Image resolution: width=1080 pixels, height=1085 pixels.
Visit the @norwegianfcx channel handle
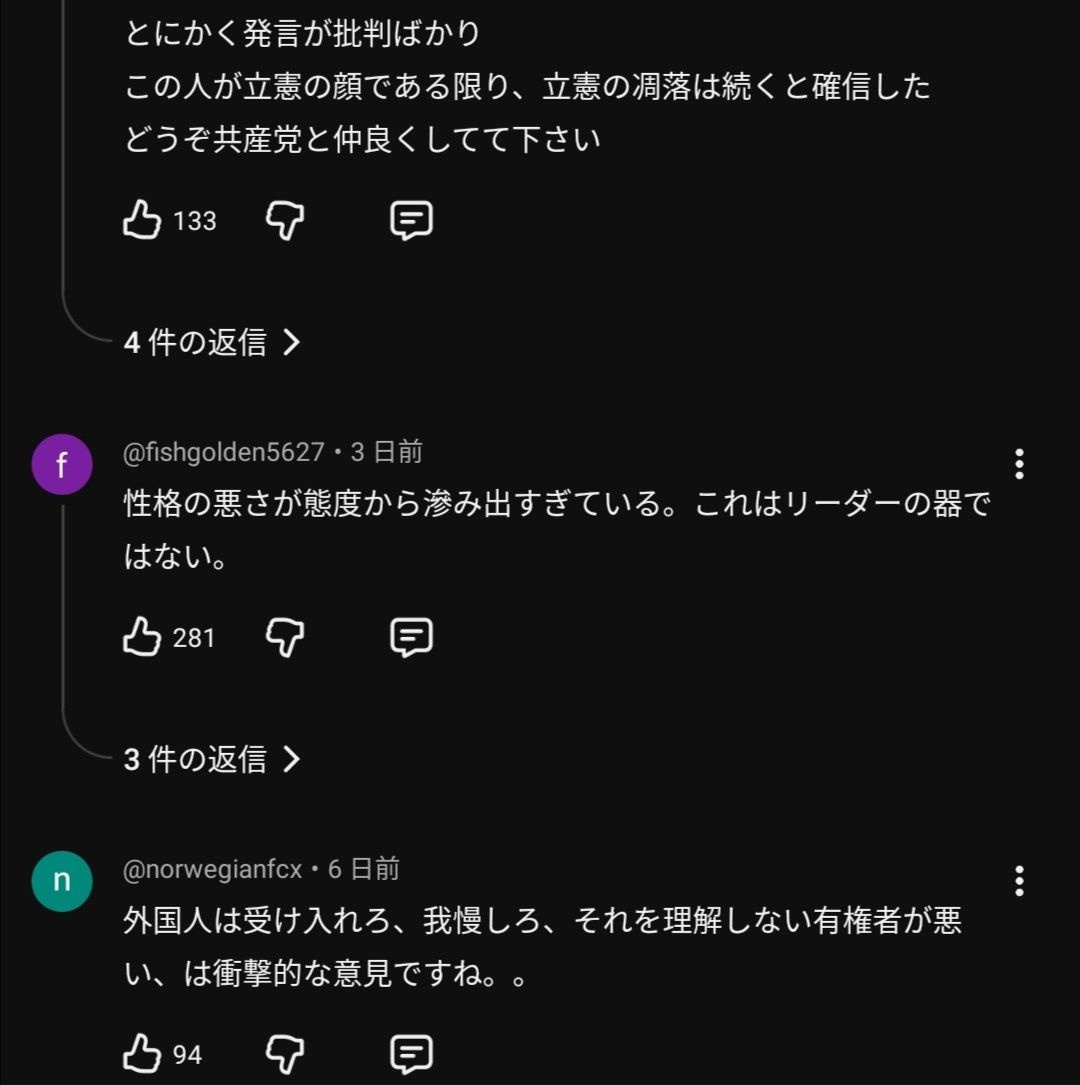[212, 870]
